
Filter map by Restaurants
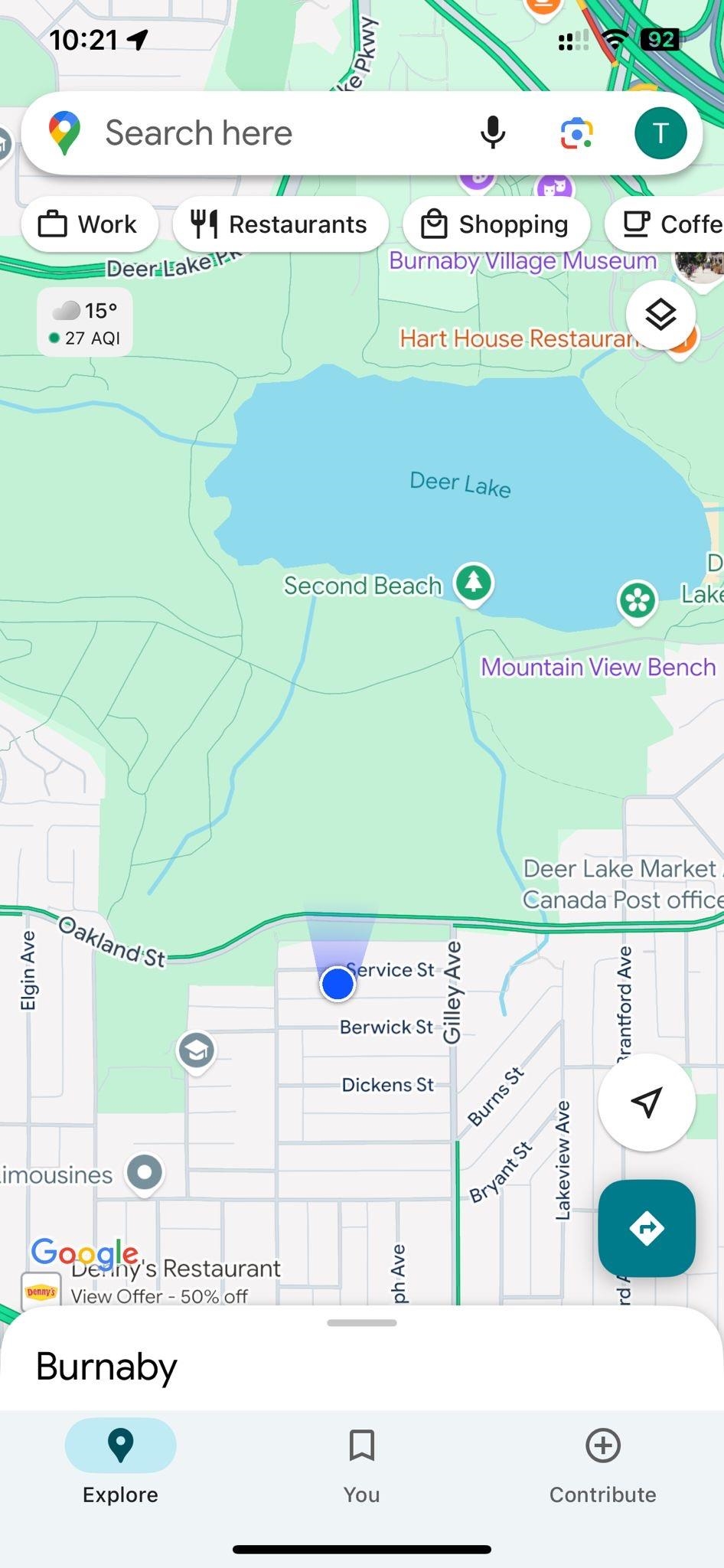[x=280, y=224]
